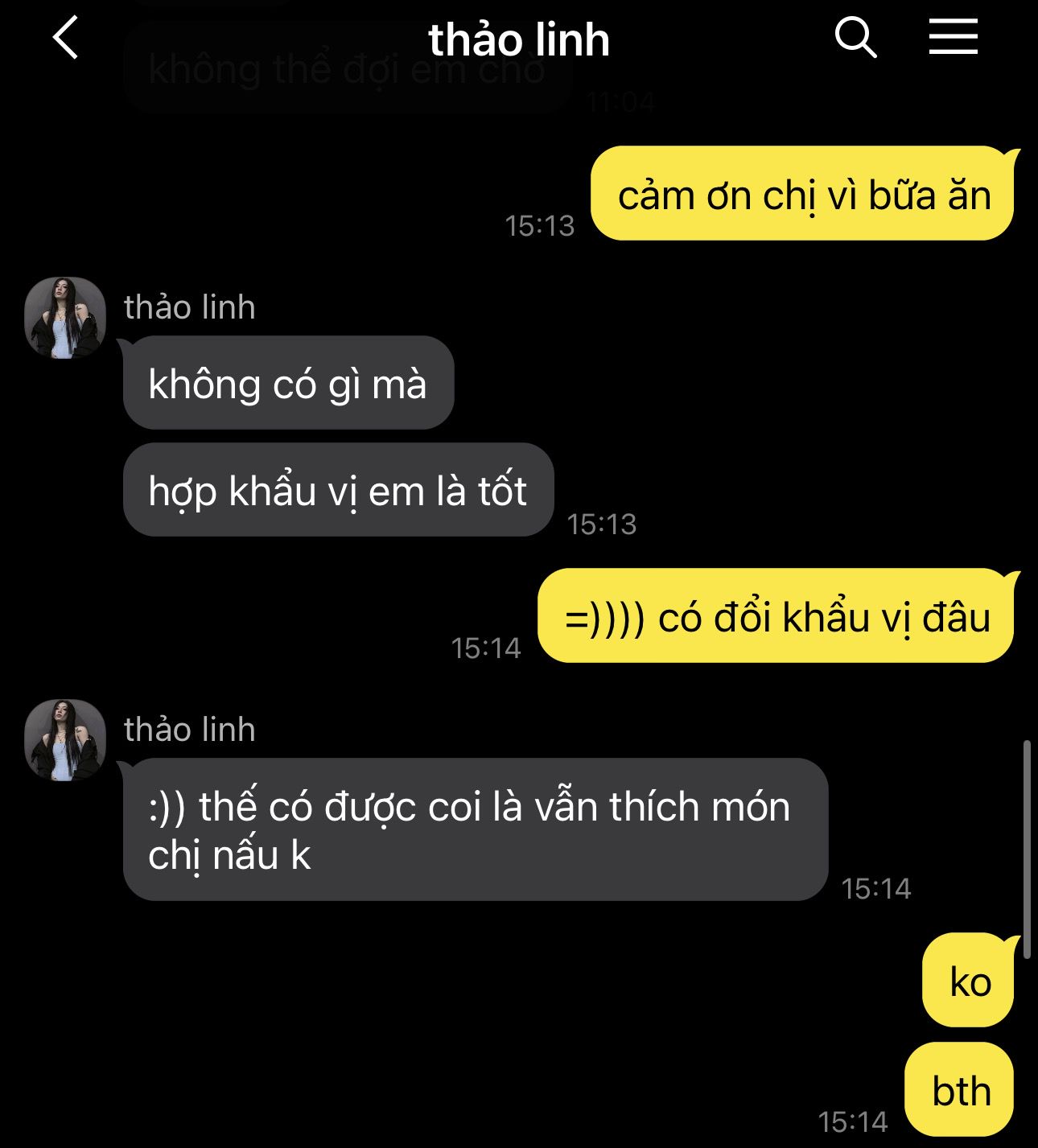Go back from thảo linh chat
This screenshot has height=1148, width=1038.
pos(66,38)
